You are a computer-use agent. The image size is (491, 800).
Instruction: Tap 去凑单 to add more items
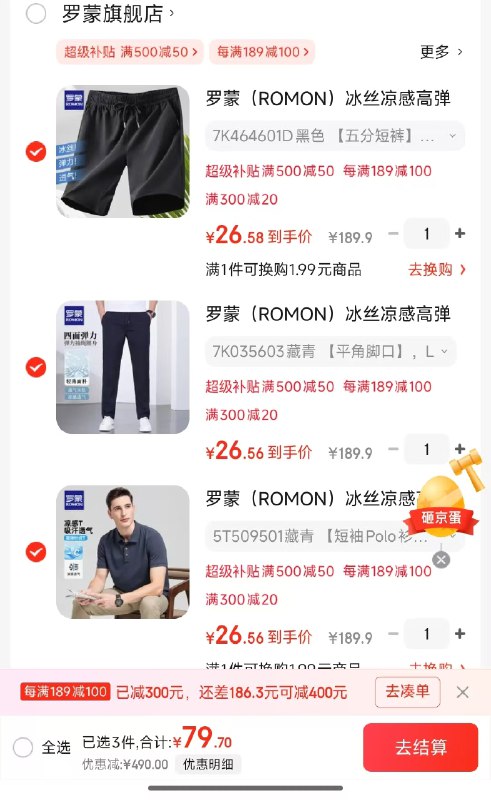point(407,692)
